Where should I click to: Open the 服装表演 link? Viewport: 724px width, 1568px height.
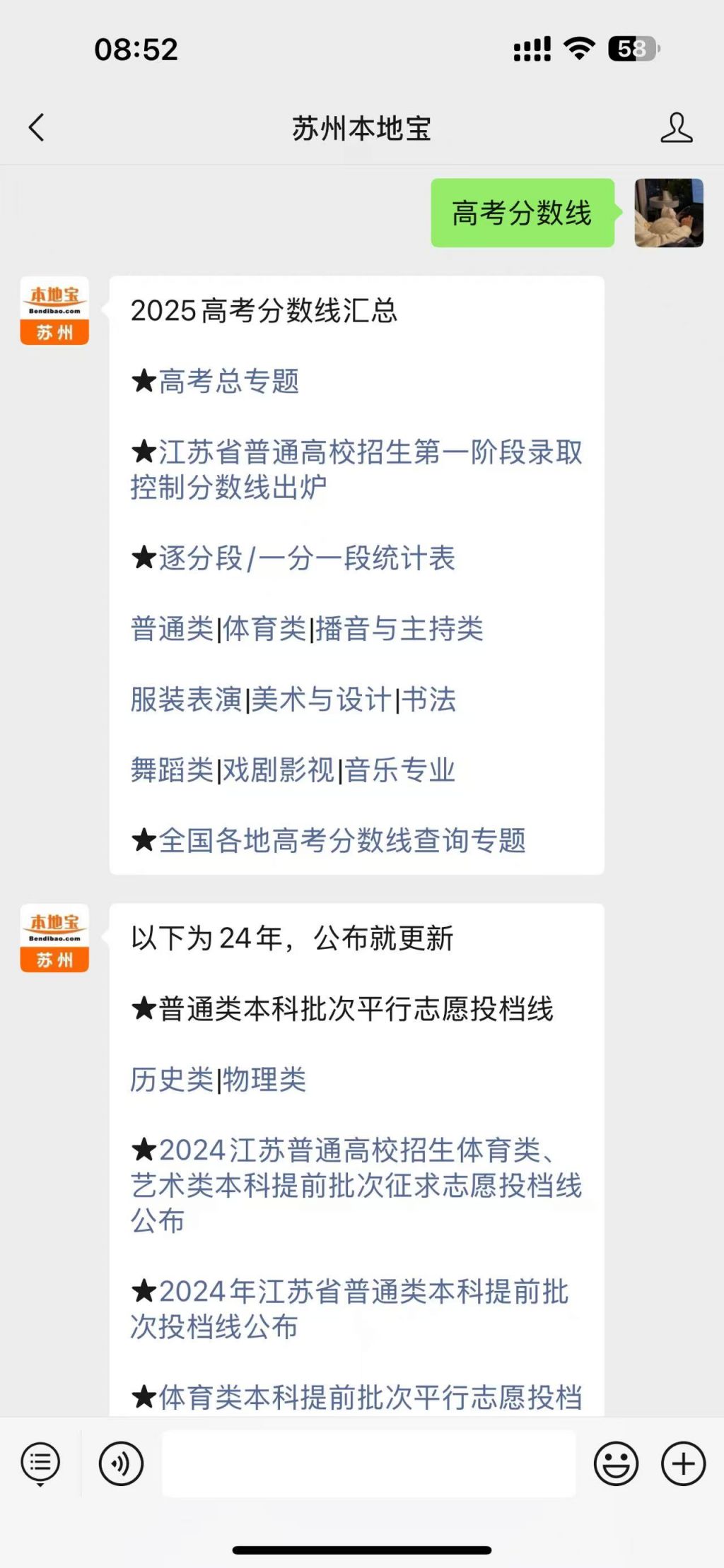coord(186,700)
